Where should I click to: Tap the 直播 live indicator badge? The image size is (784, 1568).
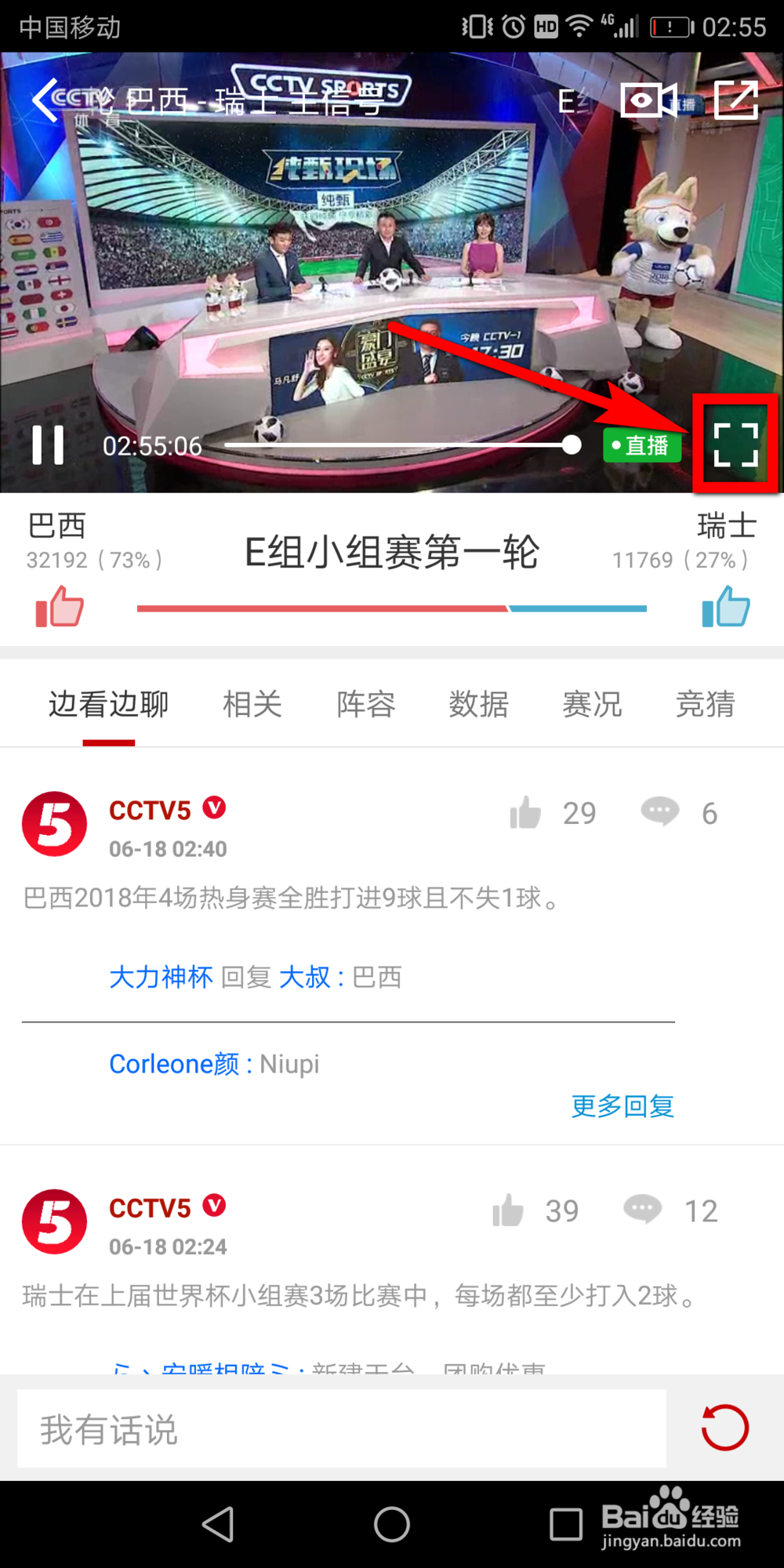click(641, 445)
